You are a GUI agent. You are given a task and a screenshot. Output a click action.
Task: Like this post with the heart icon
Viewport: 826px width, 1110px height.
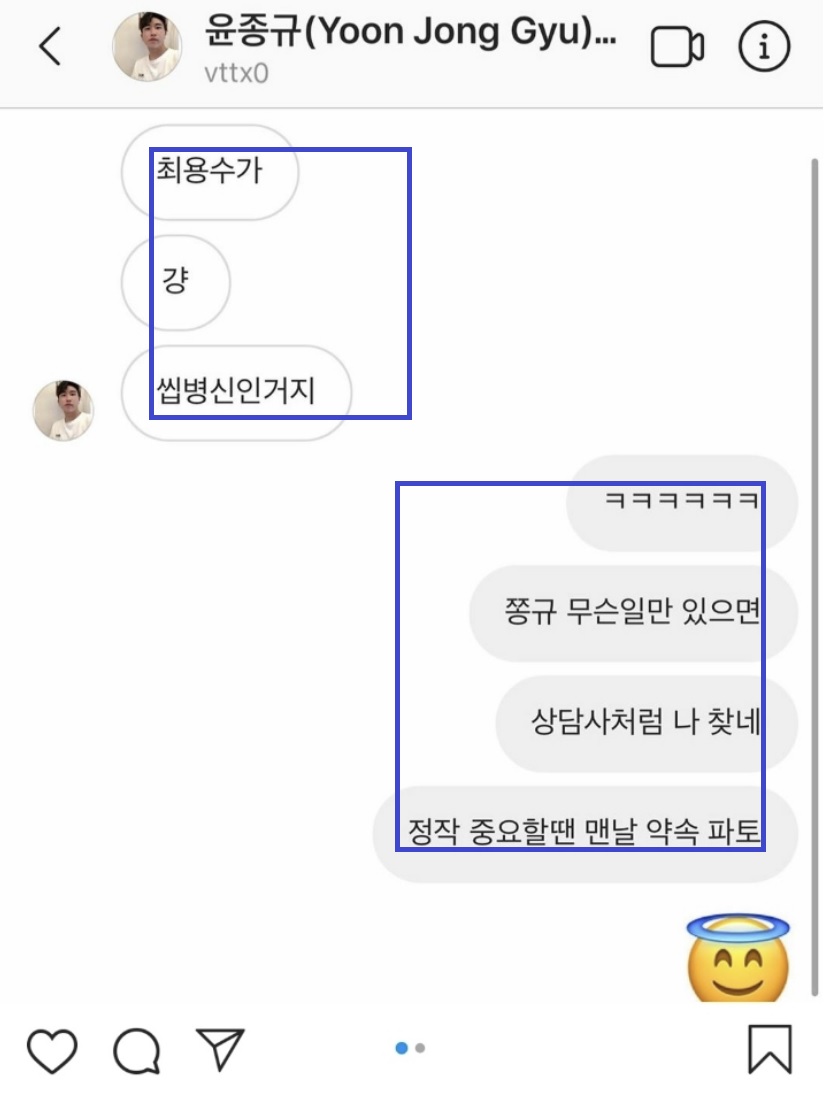click(x=52, y=1051)
